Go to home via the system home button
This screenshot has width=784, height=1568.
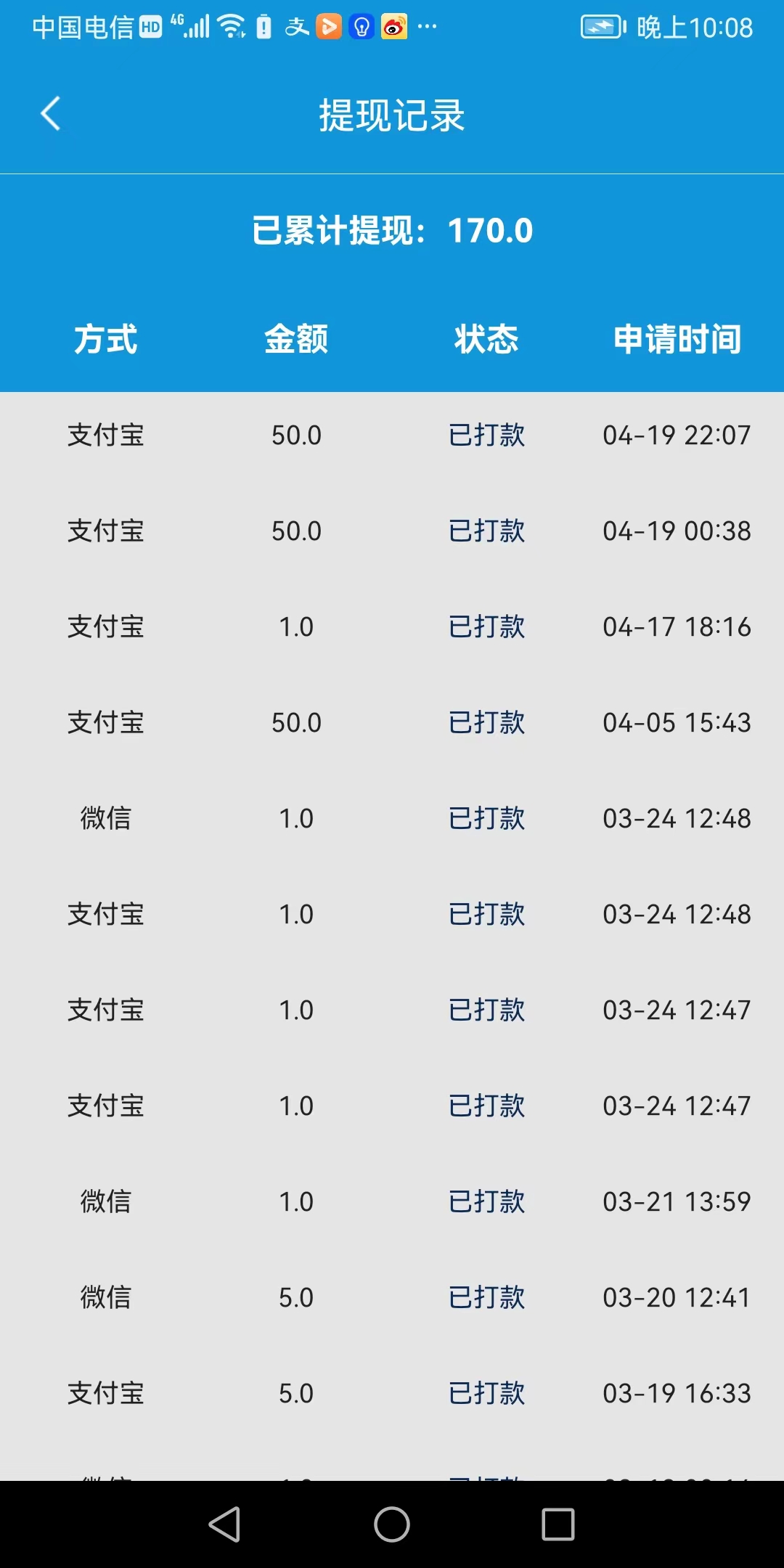pyautogui.click(x=392, y=1524)
